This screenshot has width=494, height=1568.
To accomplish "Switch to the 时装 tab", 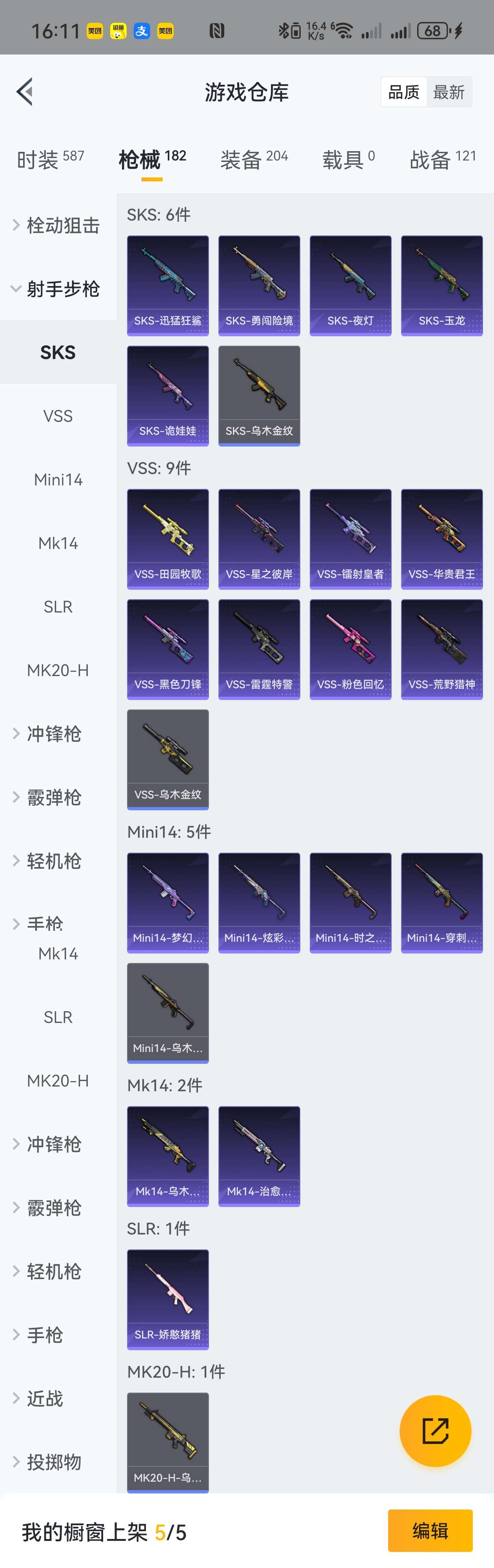I will coord(51,159).
